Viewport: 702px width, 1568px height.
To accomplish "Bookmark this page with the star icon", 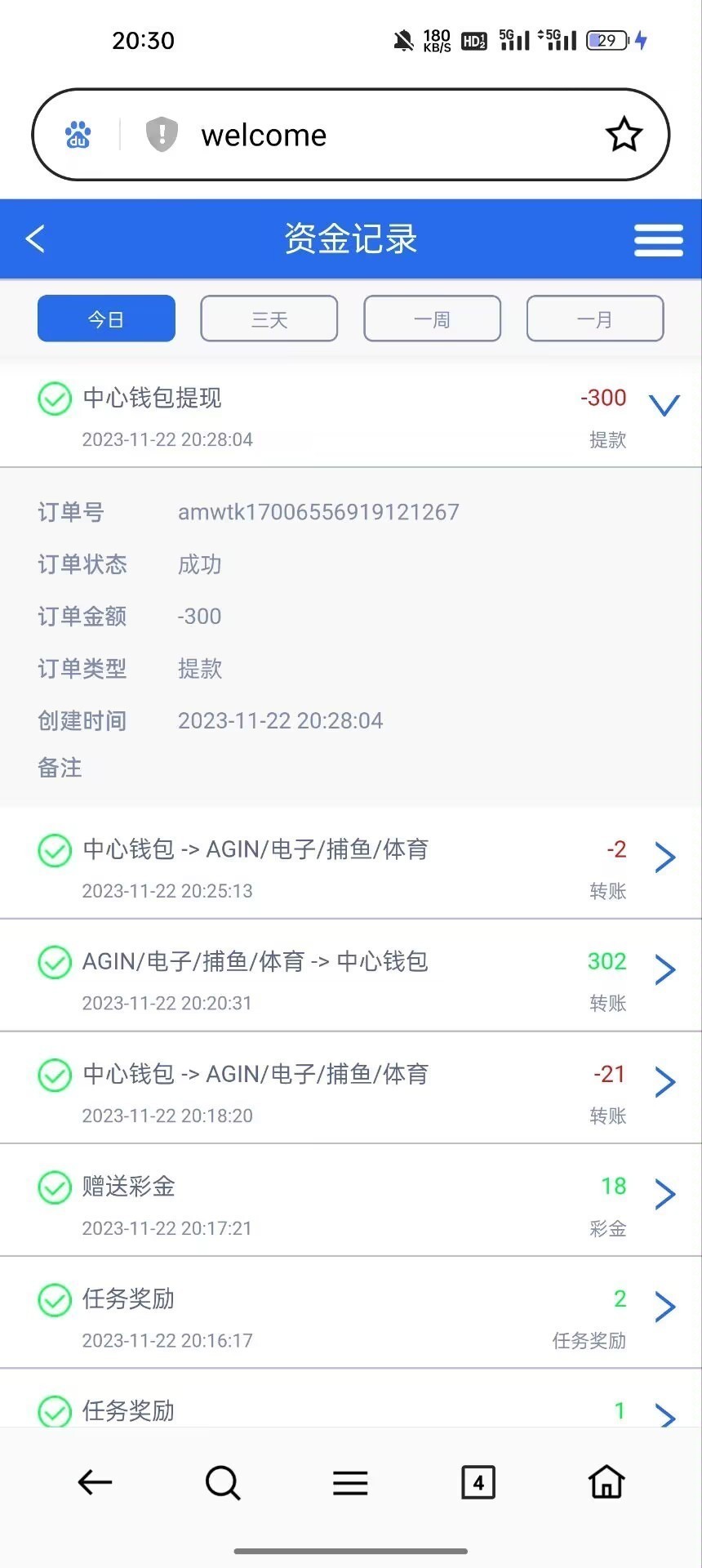I will point(624,135).
